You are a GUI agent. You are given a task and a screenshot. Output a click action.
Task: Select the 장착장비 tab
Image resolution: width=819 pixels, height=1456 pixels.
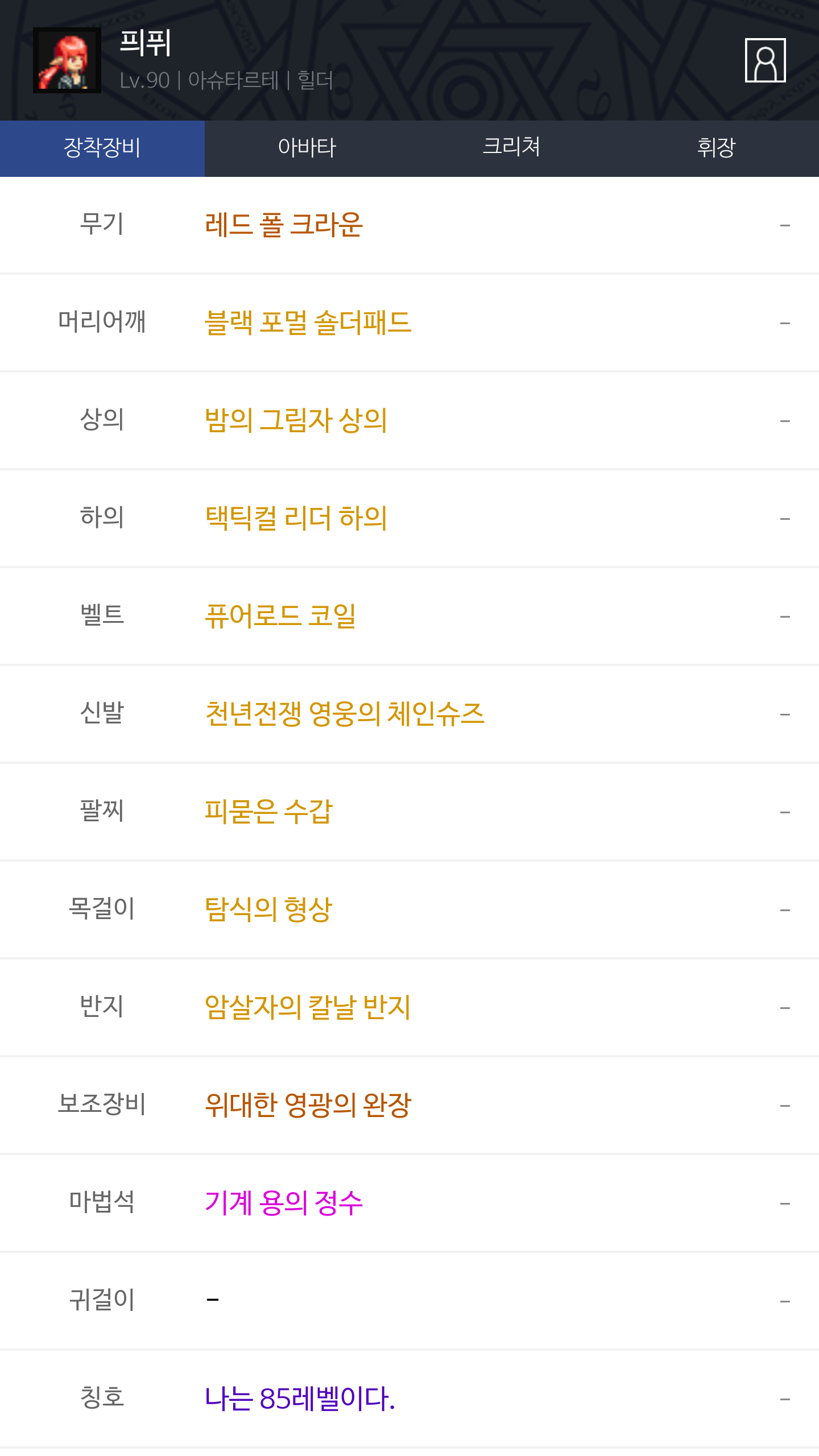click(102, 148)
